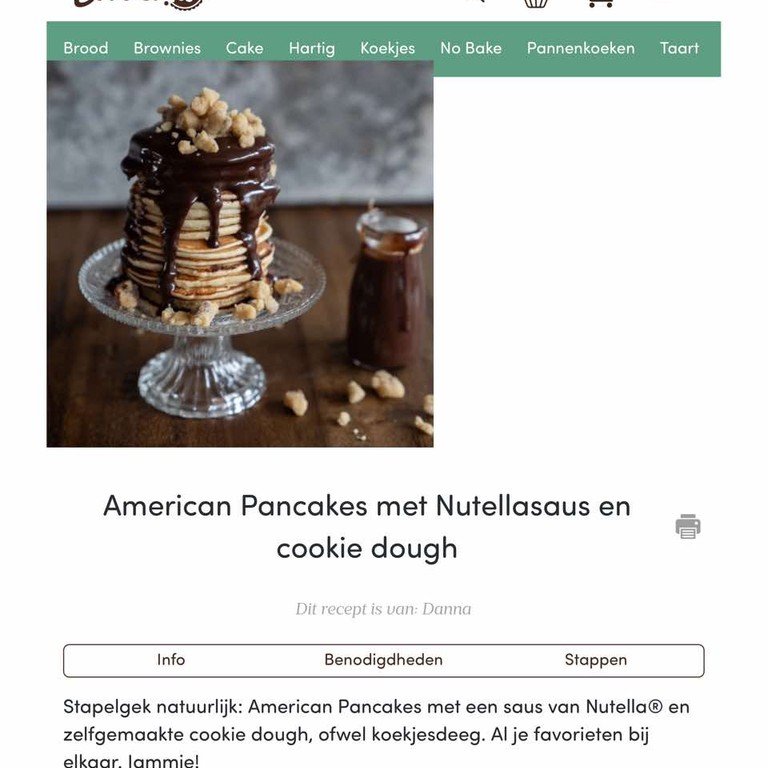Jump to the Info section

tap(171, 660)
